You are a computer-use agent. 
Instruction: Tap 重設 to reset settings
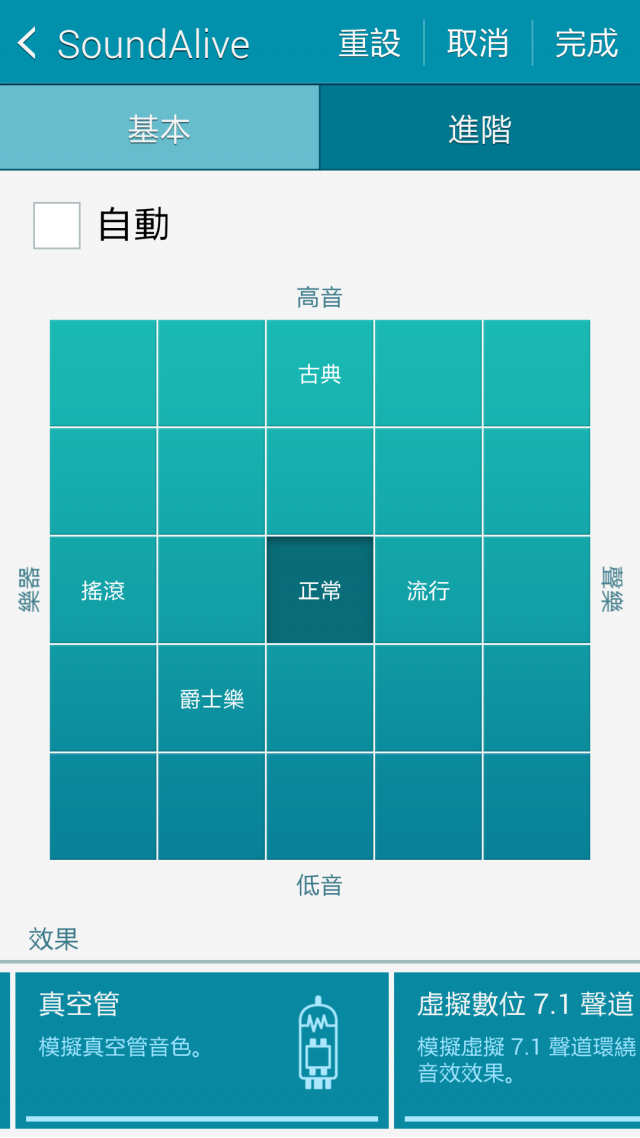(369, 43)
